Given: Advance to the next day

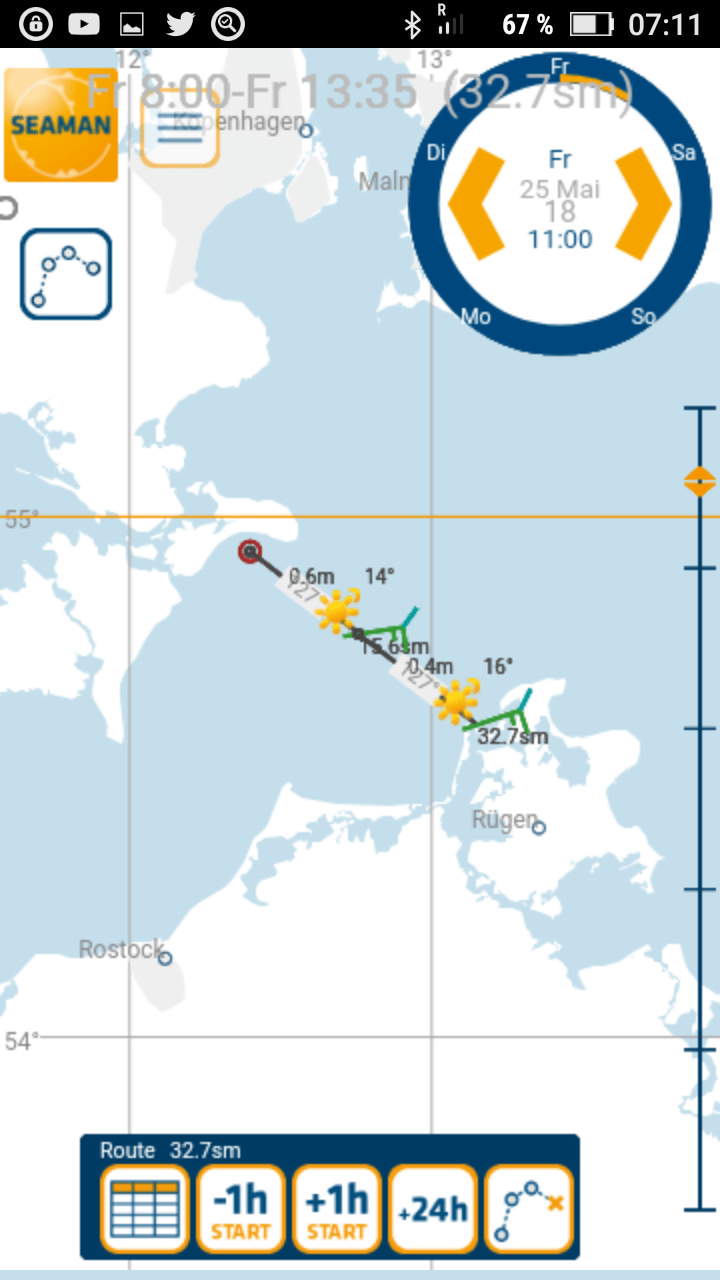Looking at the screenshot, I should tap(643, 203).
